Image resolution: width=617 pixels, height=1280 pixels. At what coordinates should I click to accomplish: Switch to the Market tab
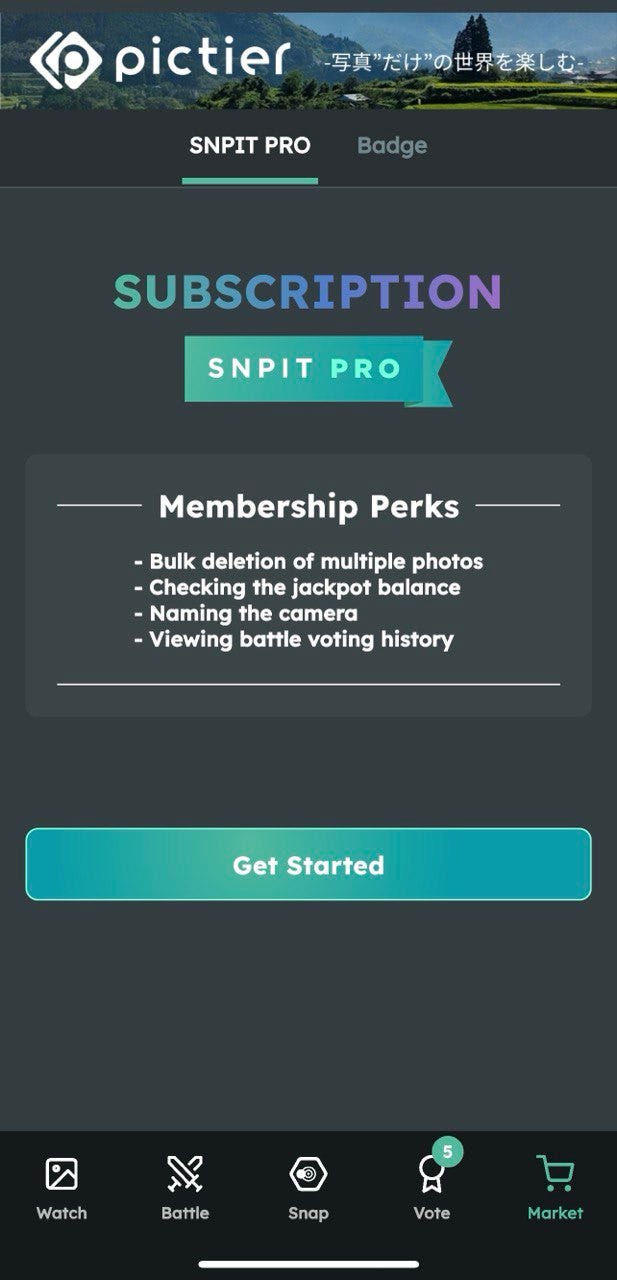pyautogui.click(x=555, y=1187)
